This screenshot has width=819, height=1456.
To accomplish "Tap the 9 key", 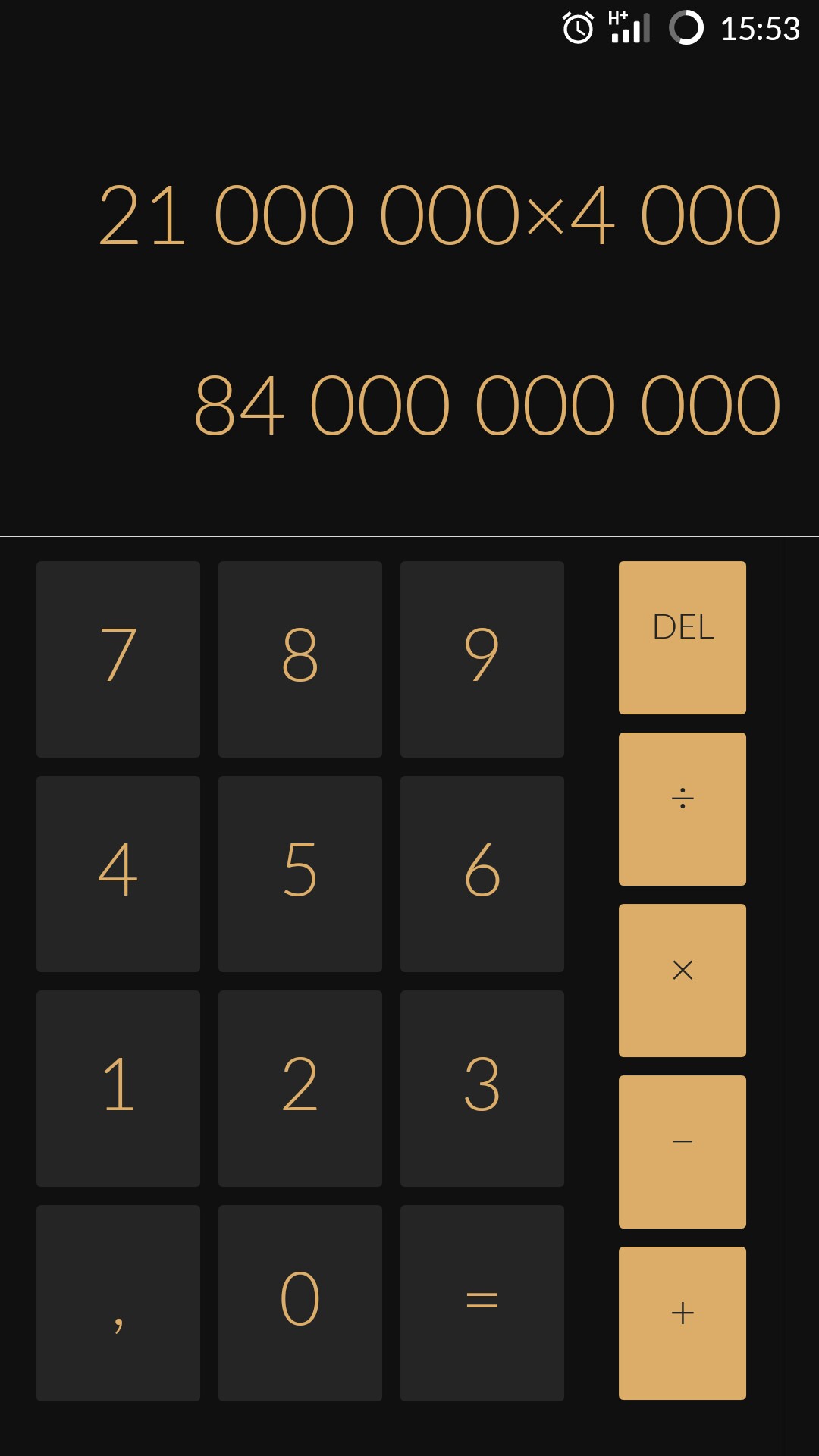I will [x=482, y=659].
